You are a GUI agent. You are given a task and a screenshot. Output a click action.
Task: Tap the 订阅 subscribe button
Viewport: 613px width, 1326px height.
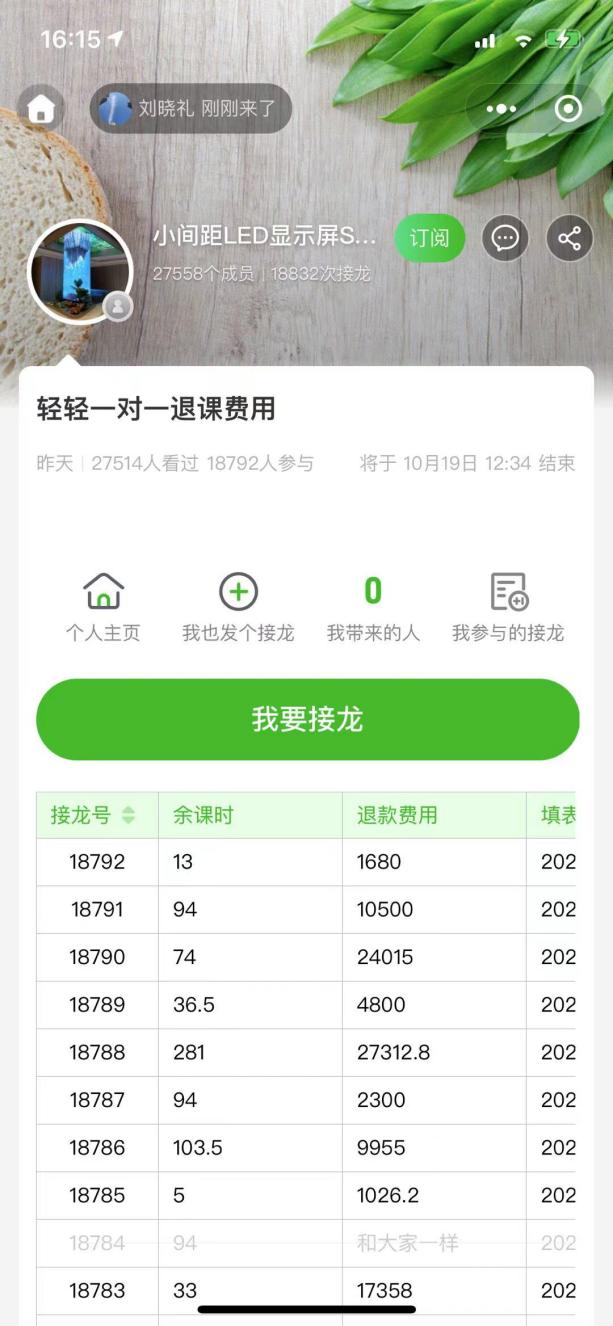pyautogui.click(x=430, y=238)
